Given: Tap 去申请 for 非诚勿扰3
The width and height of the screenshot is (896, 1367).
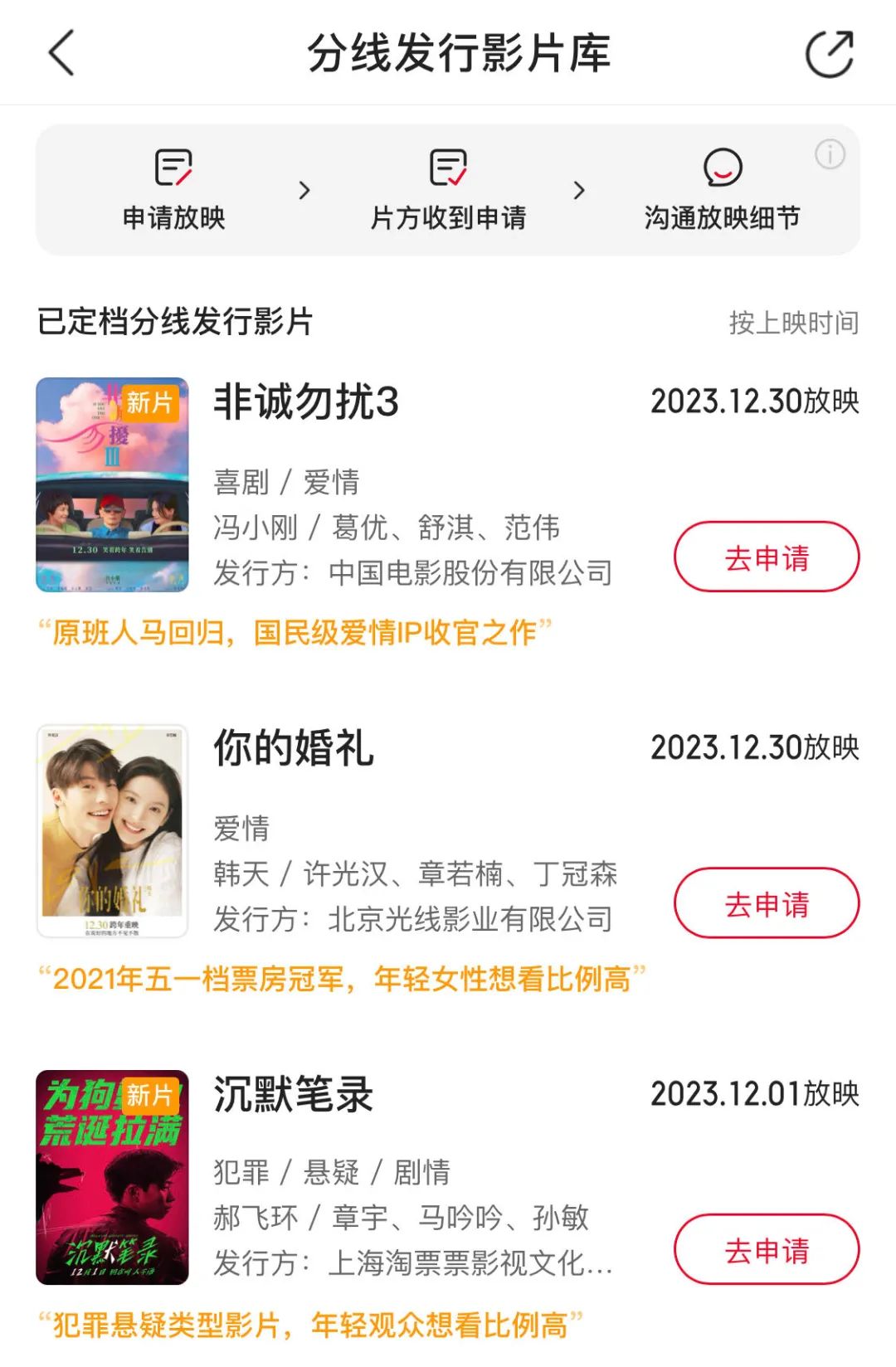Looking at the screenshot, I should point(766,557).
